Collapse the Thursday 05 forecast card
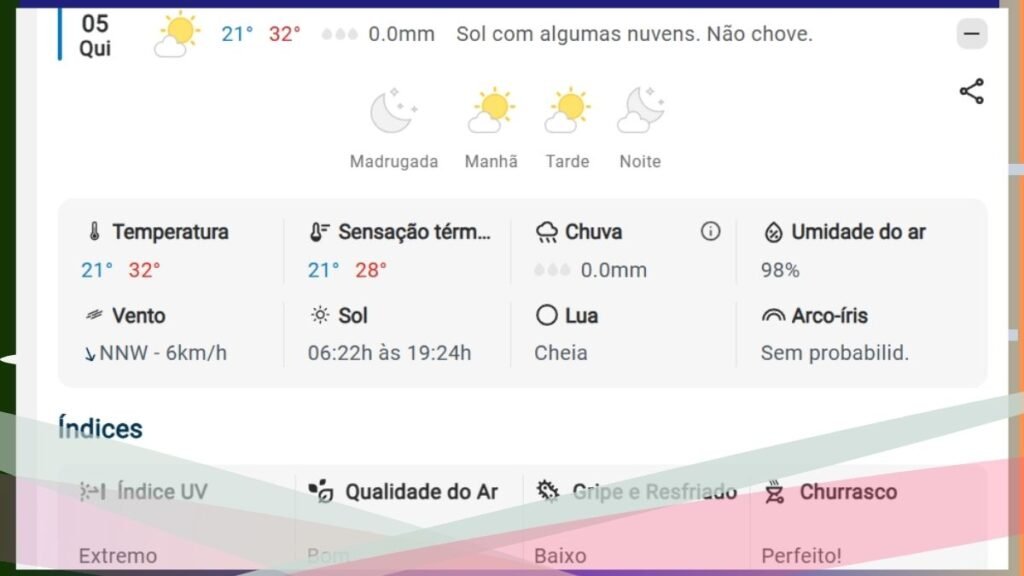The image size is (1024, 576). click(971, 34)
